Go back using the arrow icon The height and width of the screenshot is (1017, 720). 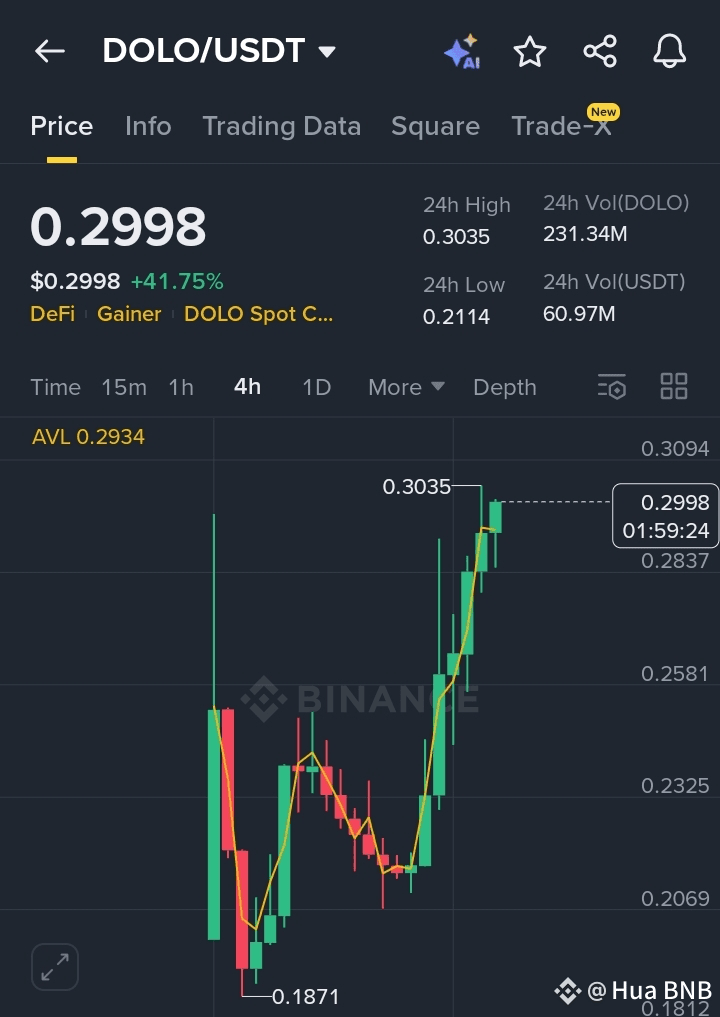[x=49, y=52]
